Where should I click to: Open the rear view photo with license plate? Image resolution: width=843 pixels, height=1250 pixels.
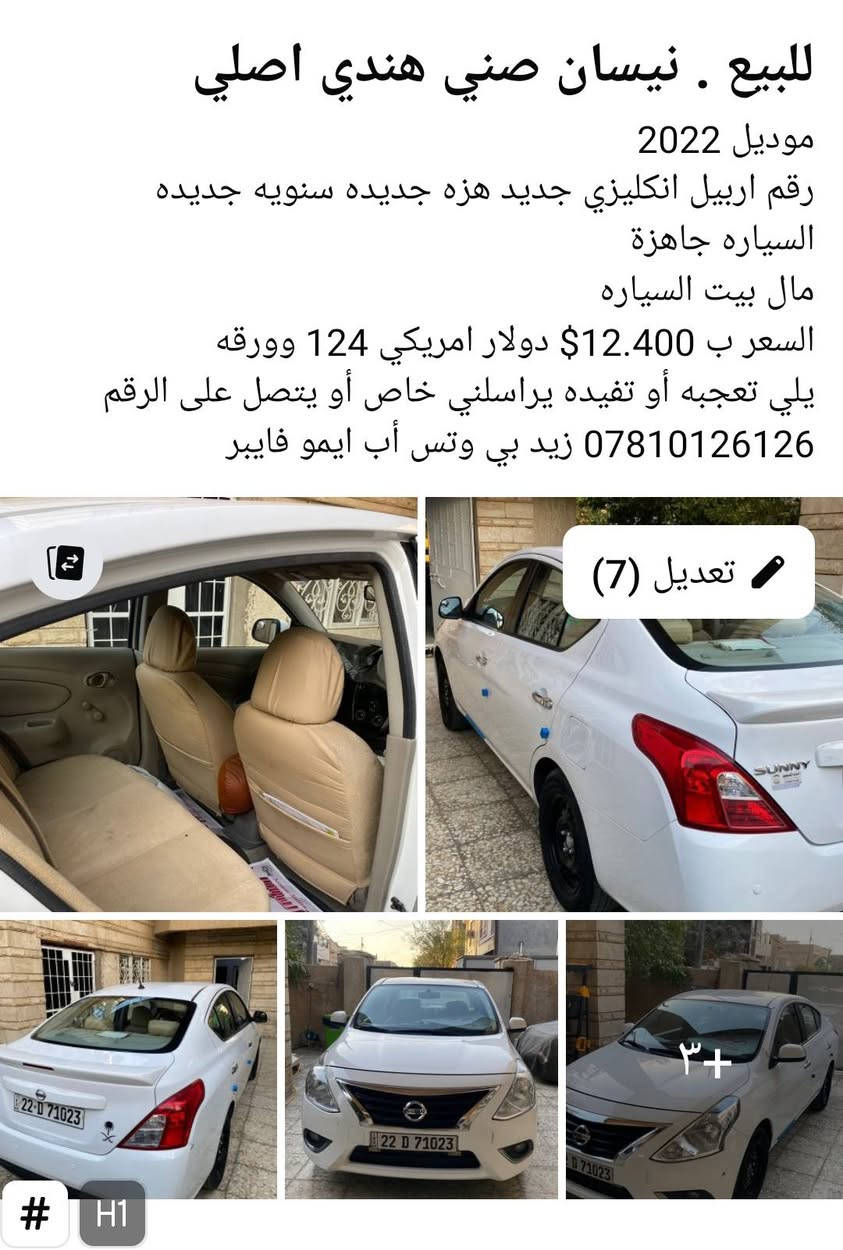(x=138, y=1060)
